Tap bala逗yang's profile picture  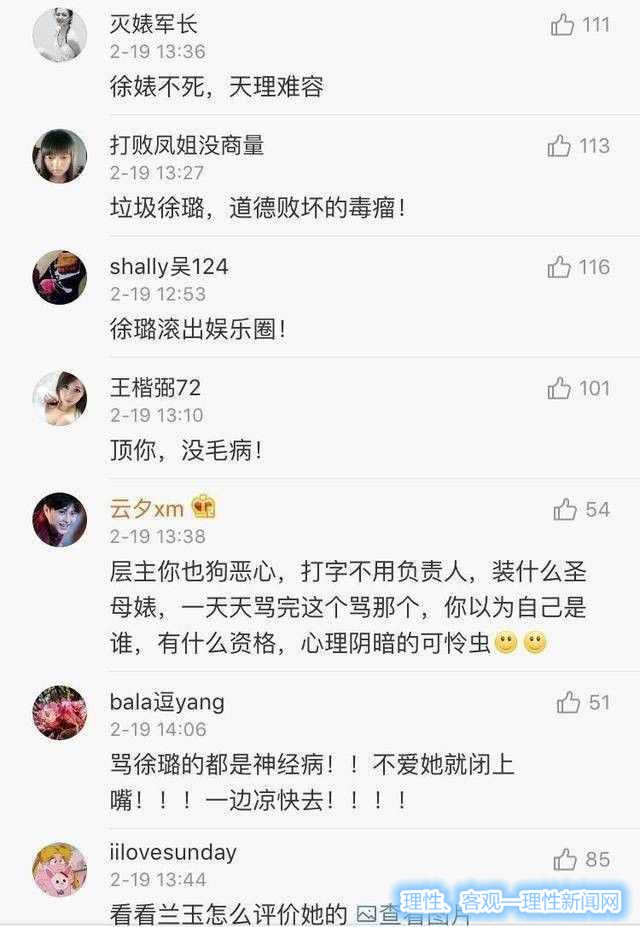[59, 712]
